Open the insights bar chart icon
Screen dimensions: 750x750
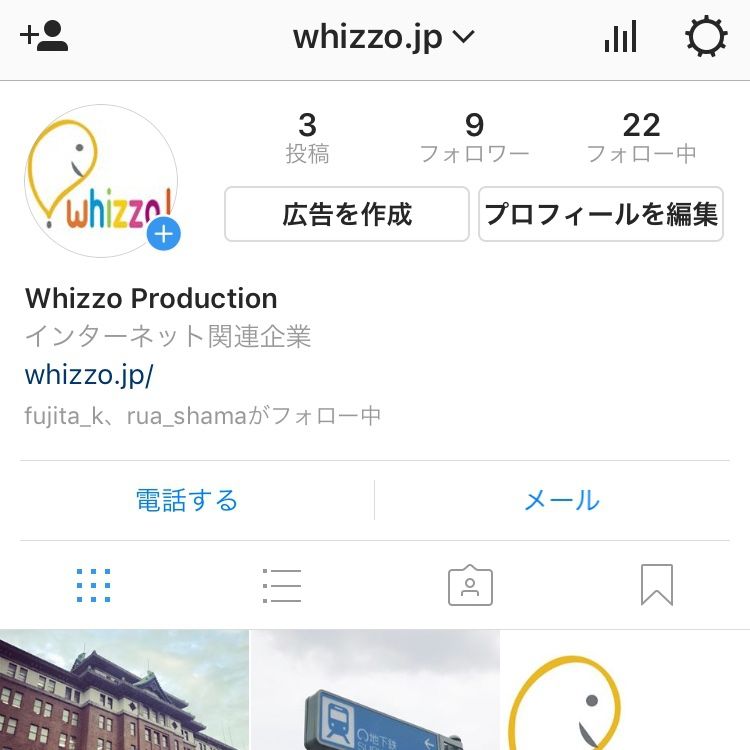pyautogui.click(x=620, y=38)
